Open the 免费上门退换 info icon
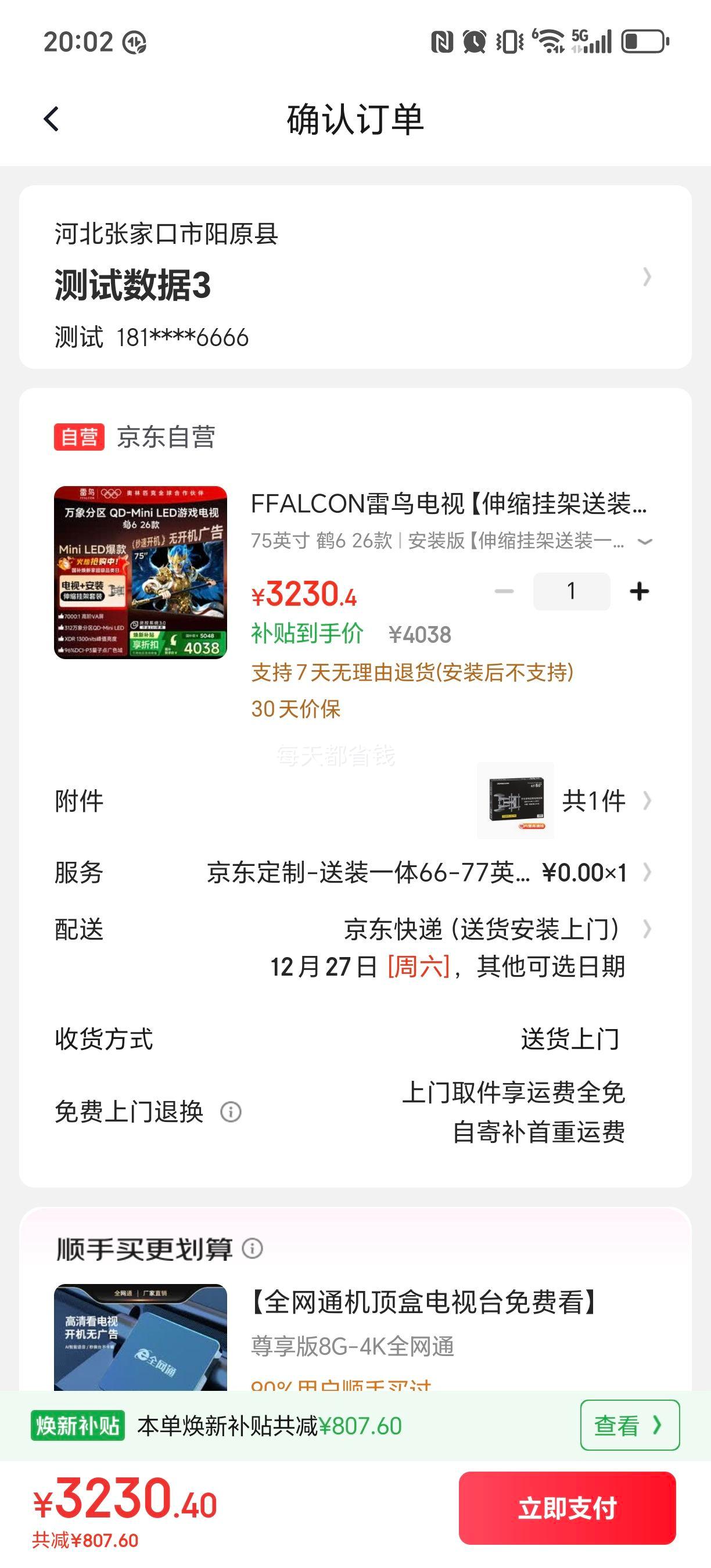The width and height of the screenshot is (711, 1568). coord(231,1112)
